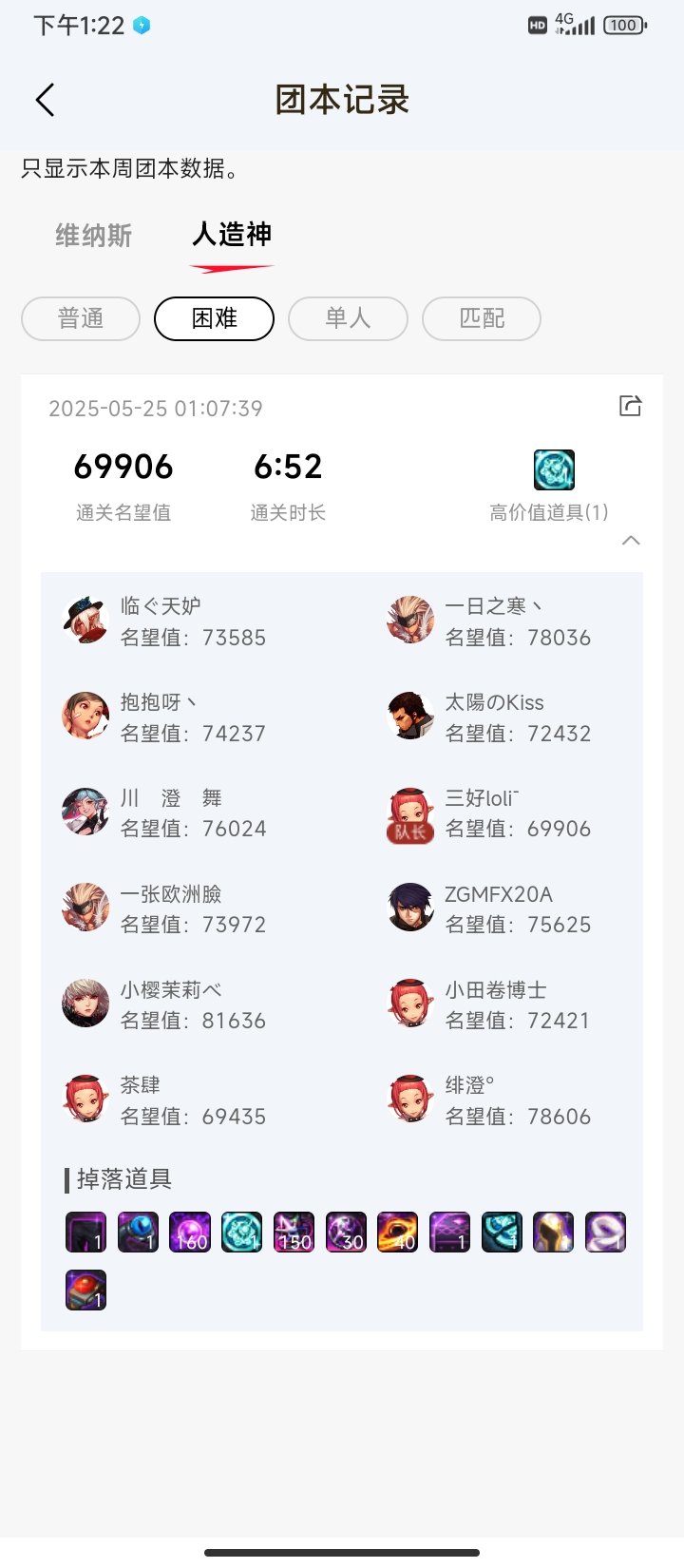View player 小樱茉莉ベ details
684x1568 pixels.
pos(85,1004)
